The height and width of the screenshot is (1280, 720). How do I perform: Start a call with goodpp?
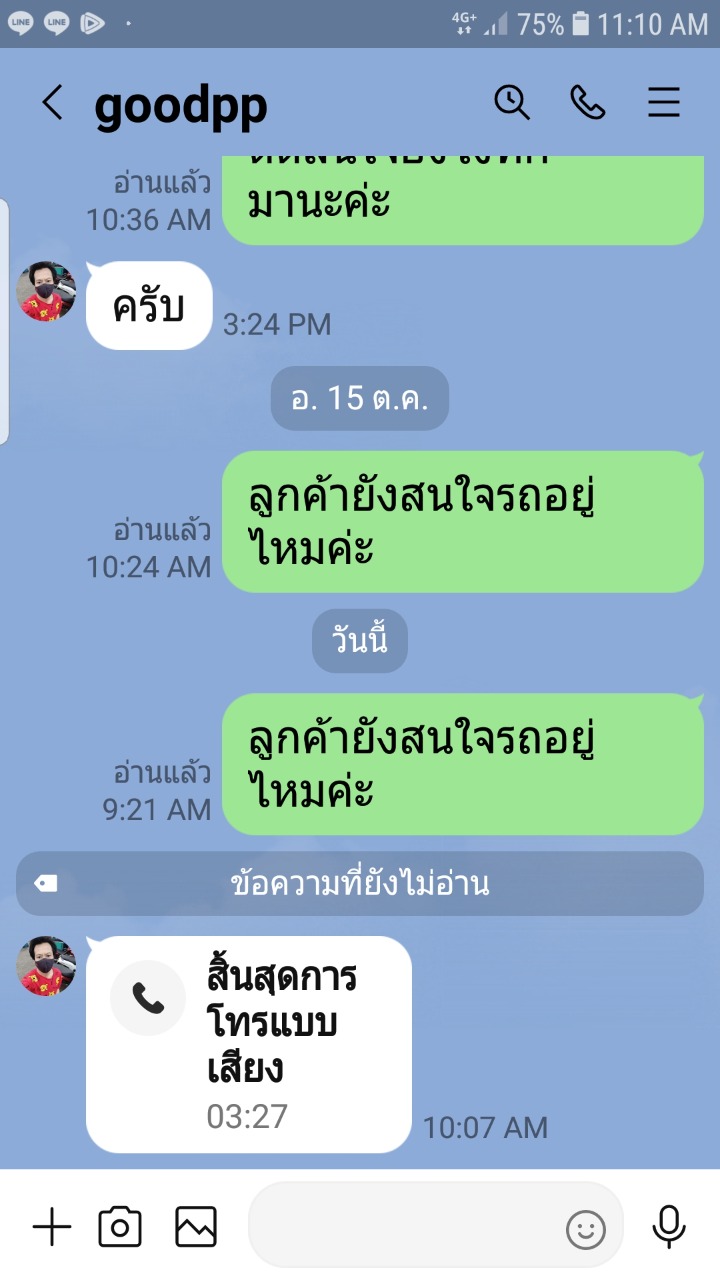coord(588,103)
